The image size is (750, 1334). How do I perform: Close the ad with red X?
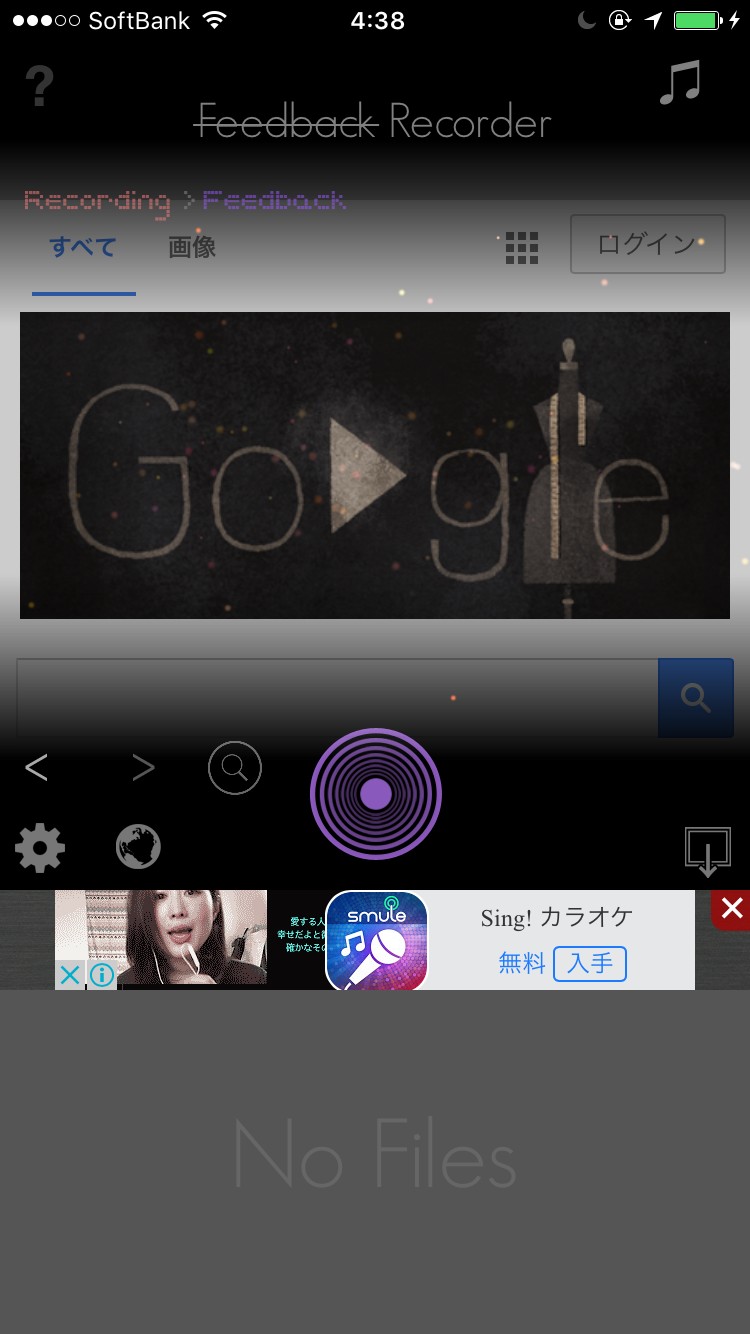tap(732, 908)
